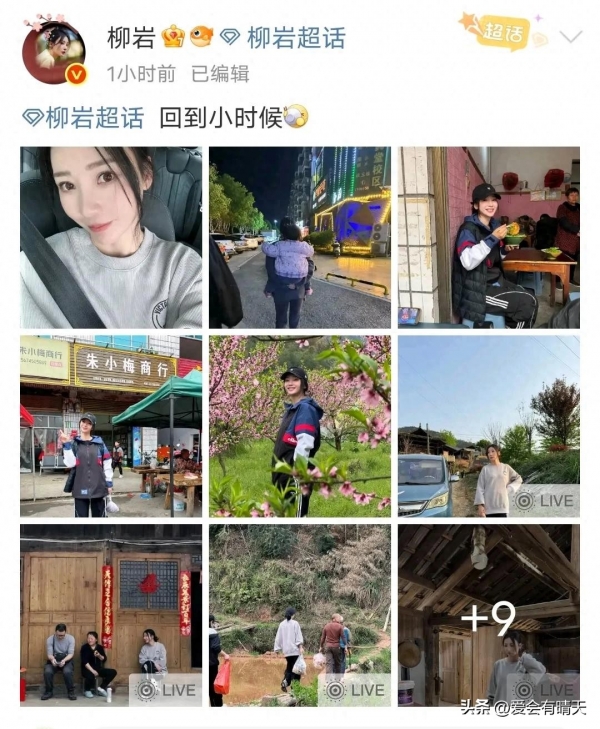Open the +9 tile for more photos
The width and height of the screenshot is (600, 729).
tap(488, 614)
